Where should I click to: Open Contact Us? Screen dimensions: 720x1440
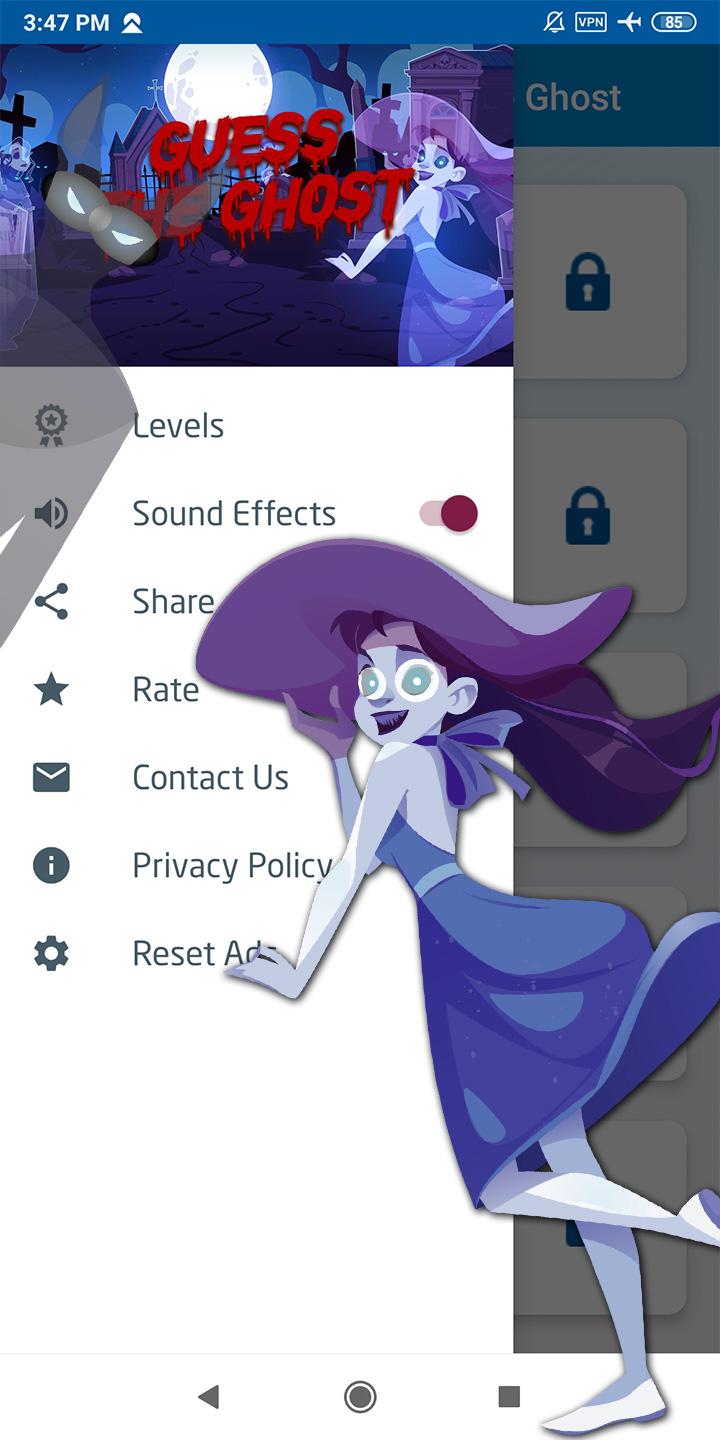pos(256,777)
